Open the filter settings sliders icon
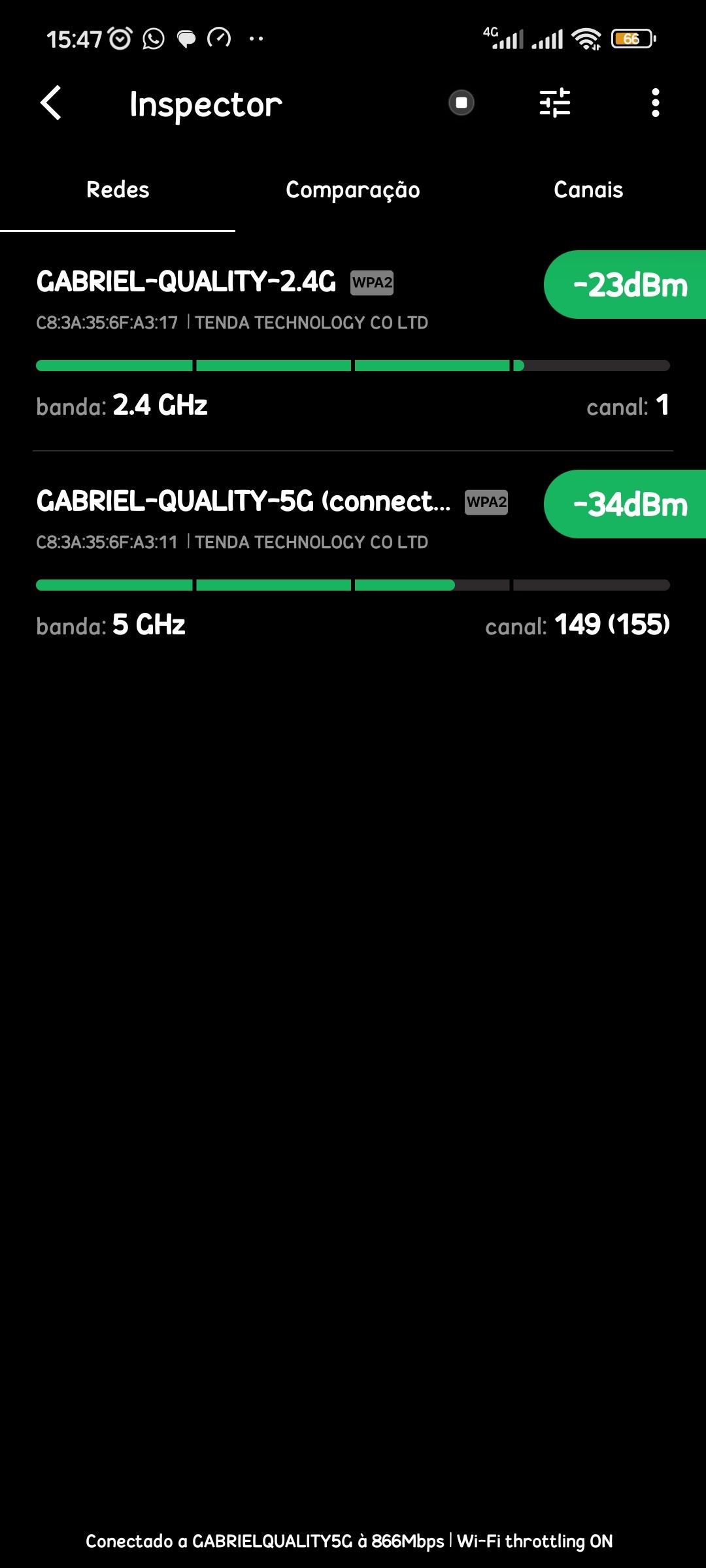 coord(555,103)
